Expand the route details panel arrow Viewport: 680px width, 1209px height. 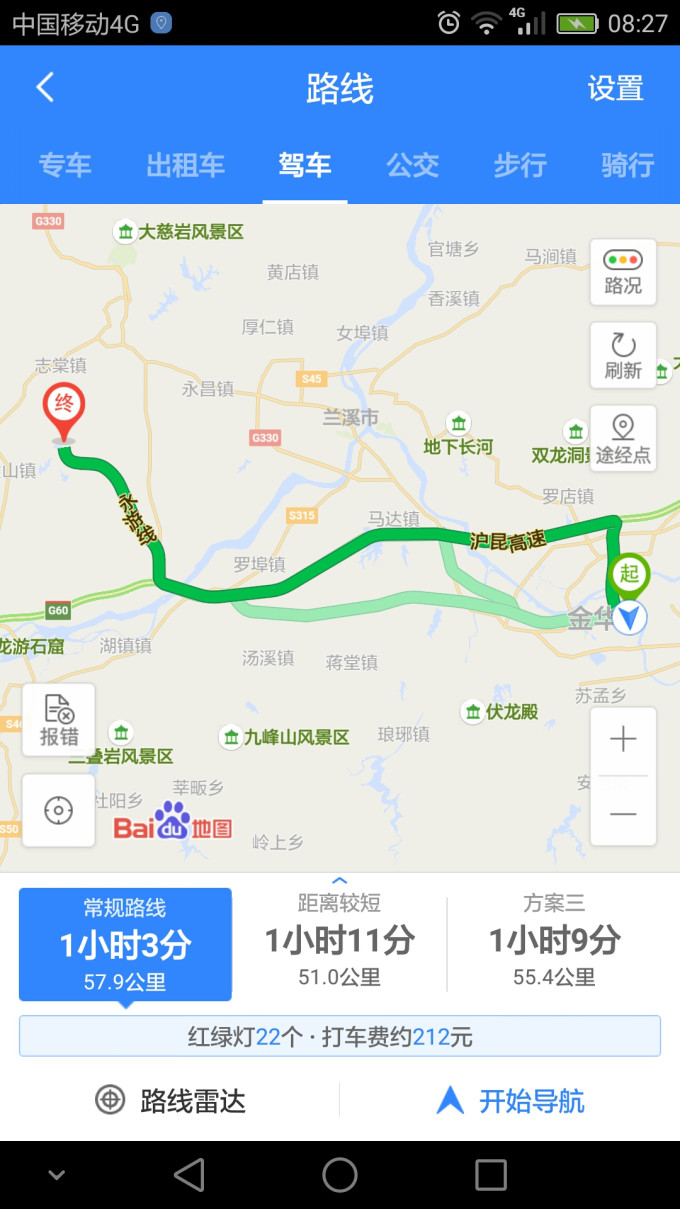pyautogui.click(x=339, y=881)
